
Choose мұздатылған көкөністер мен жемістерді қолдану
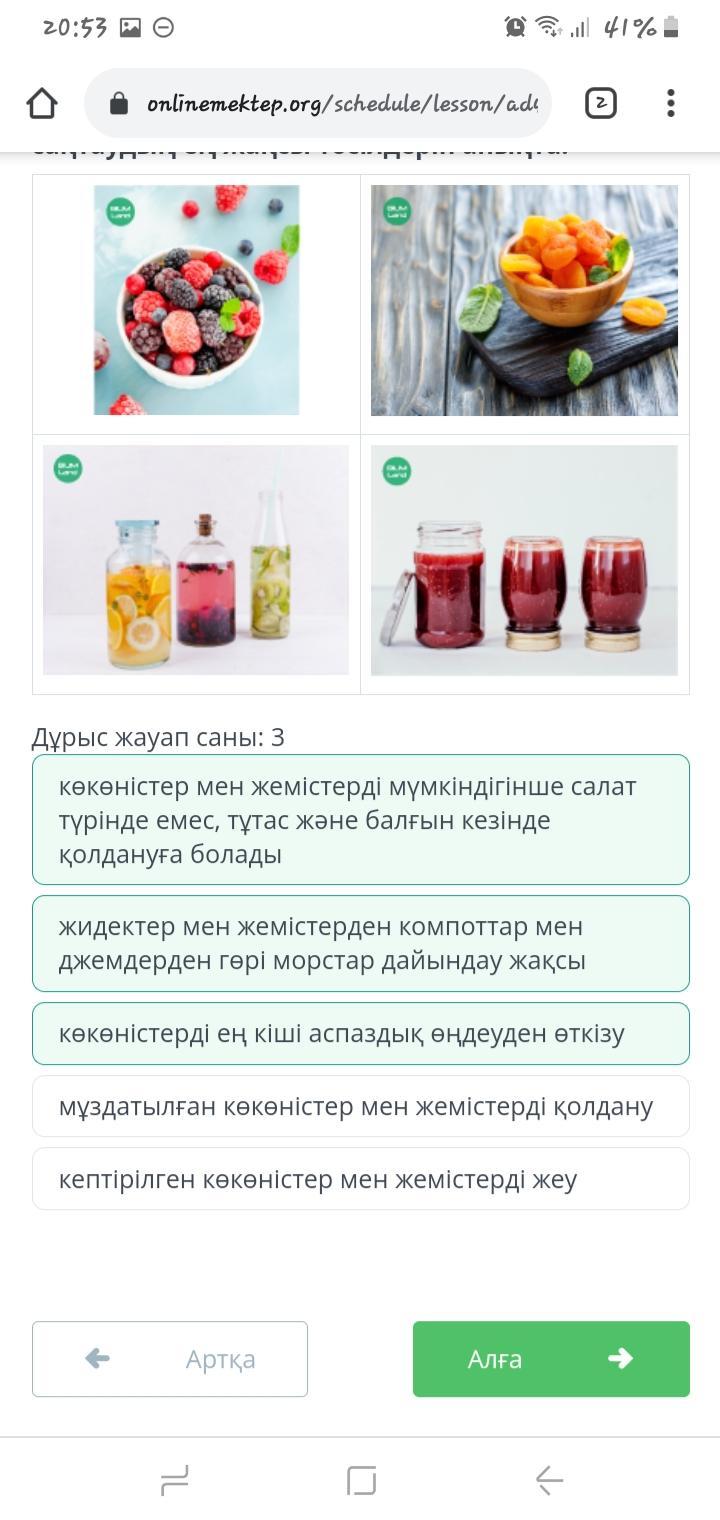point(360,1106)
